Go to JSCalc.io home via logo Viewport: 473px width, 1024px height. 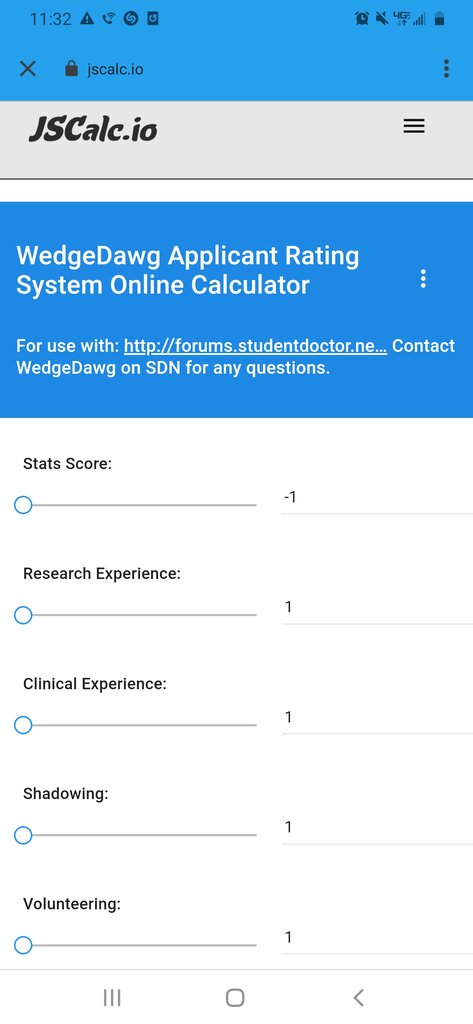93,129
